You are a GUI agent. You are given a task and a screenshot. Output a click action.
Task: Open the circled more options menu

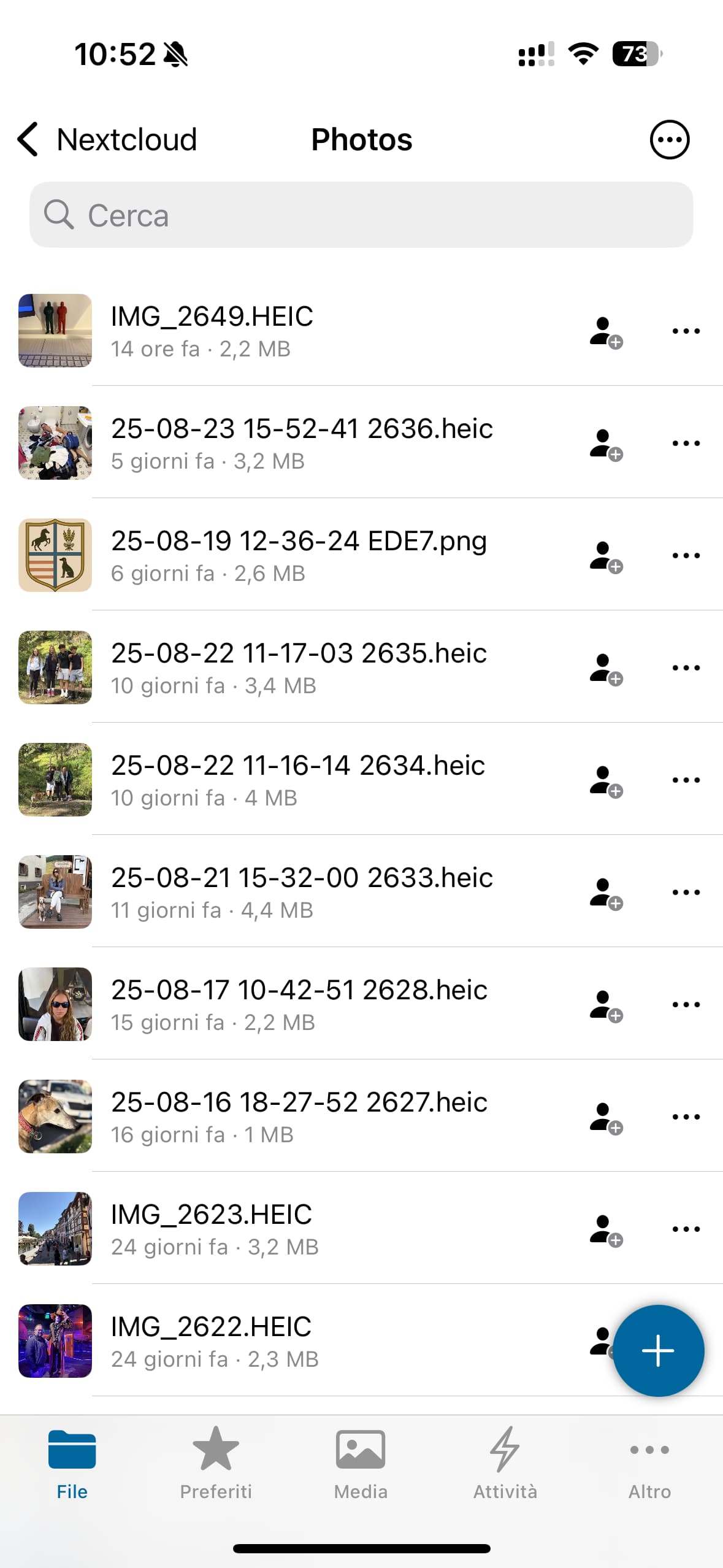(669, 140)
